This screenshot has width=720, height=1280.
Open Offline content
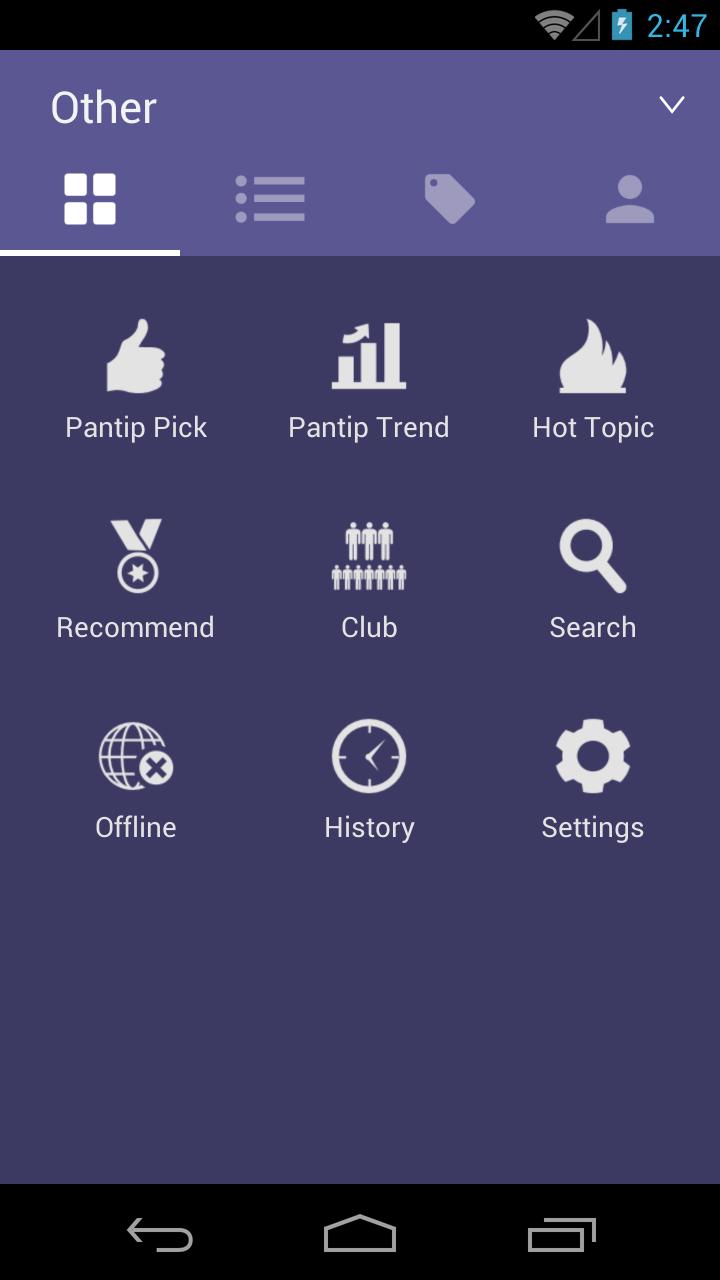(x=136, y=780)
